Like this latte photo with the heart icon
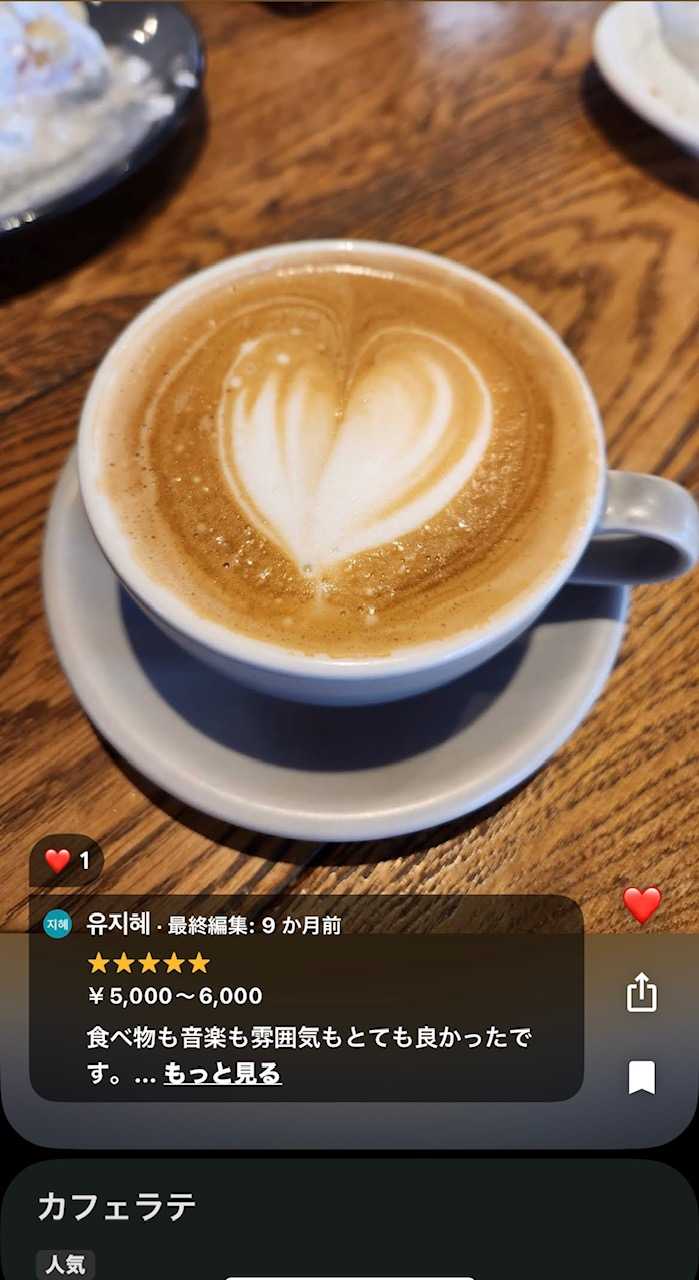This screenshot has height=1280, width=699. point(641,905)
